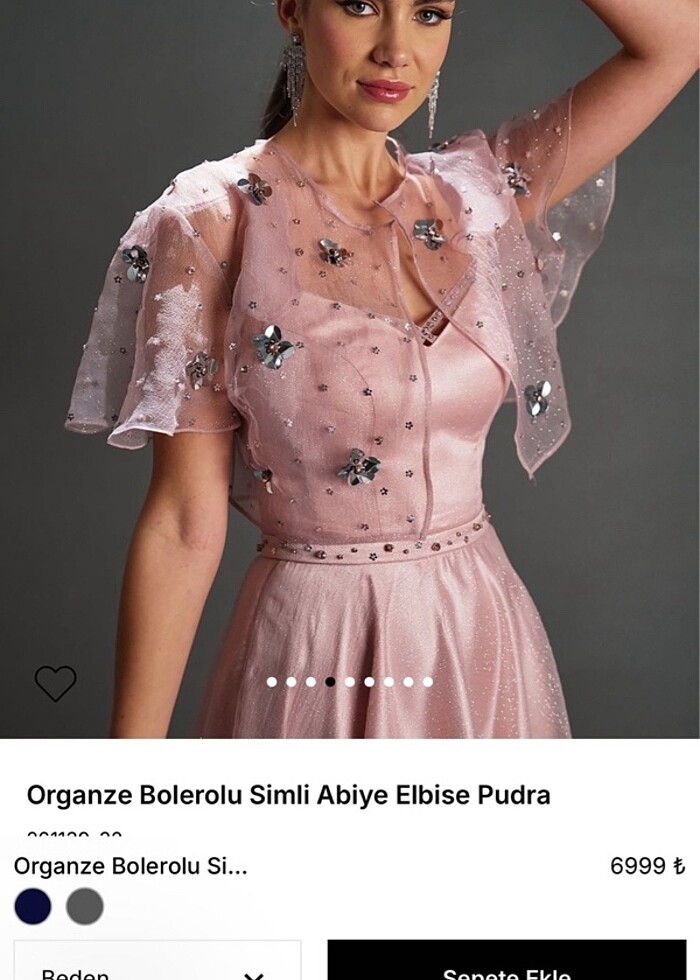The height and width of the screenshot is (980, 700).
Task: Tap Sepete Ekle to add to cart
Action: click(507, 964)
